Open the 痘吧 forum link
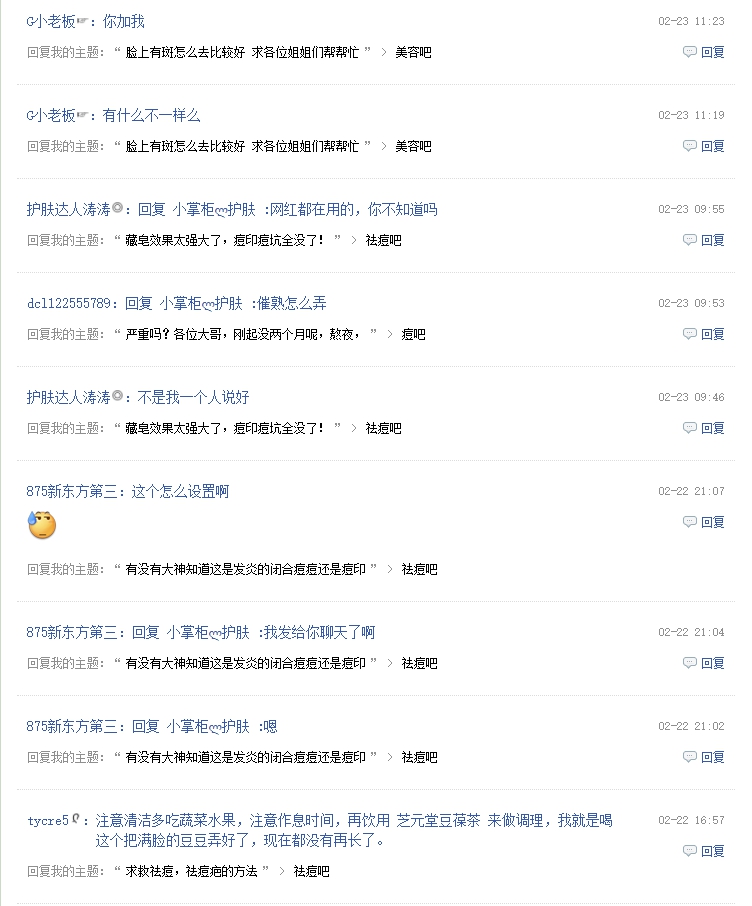This screenshot has width=752, height=906. click(x=413, y=334)
